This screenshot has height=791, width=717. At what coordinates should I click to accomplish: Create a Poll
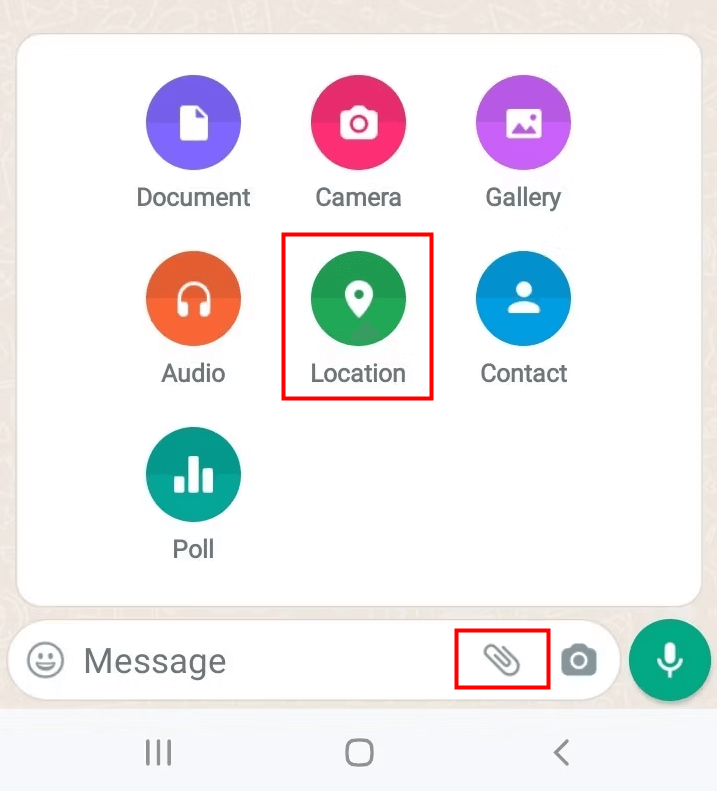pos(193,475)
